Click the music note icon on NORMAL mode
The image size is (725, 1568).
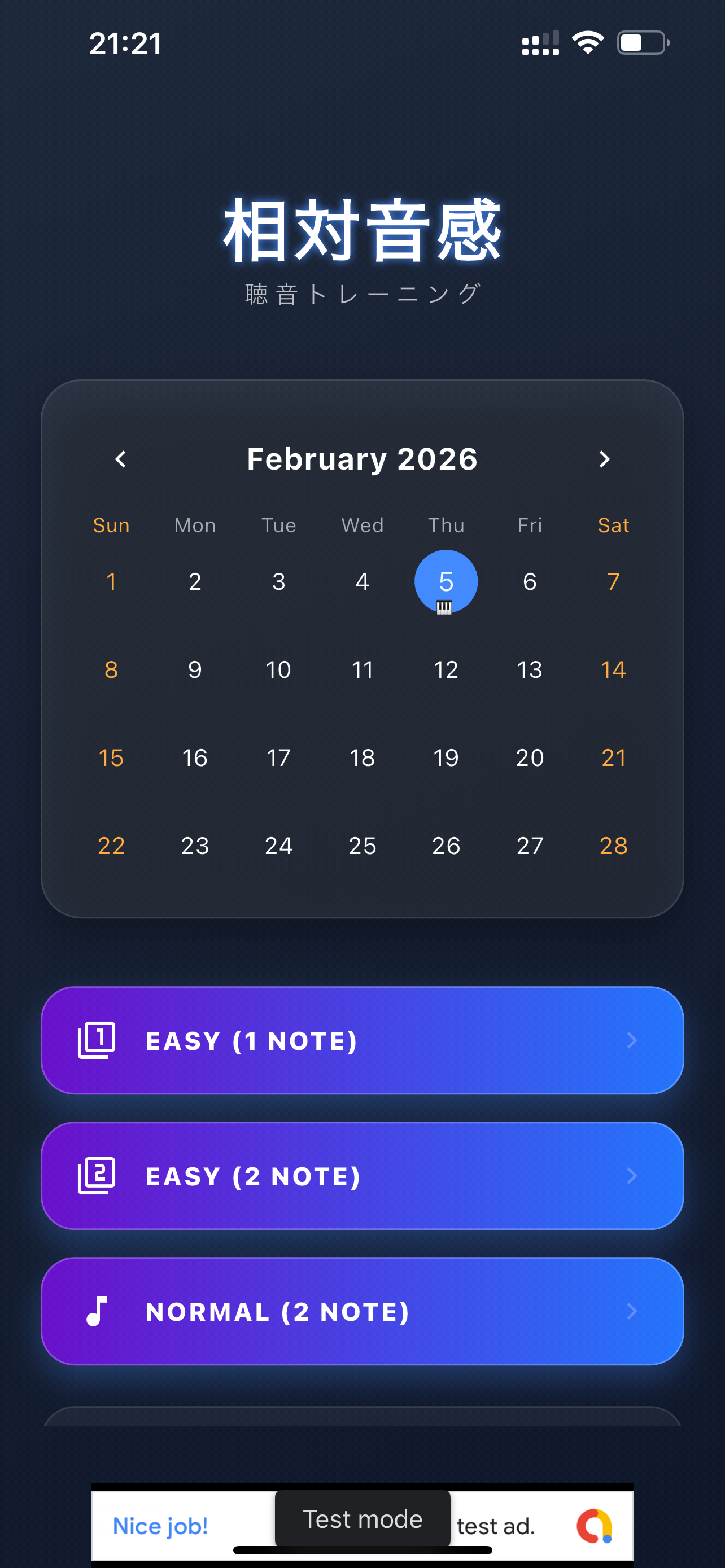point(97,1312)
